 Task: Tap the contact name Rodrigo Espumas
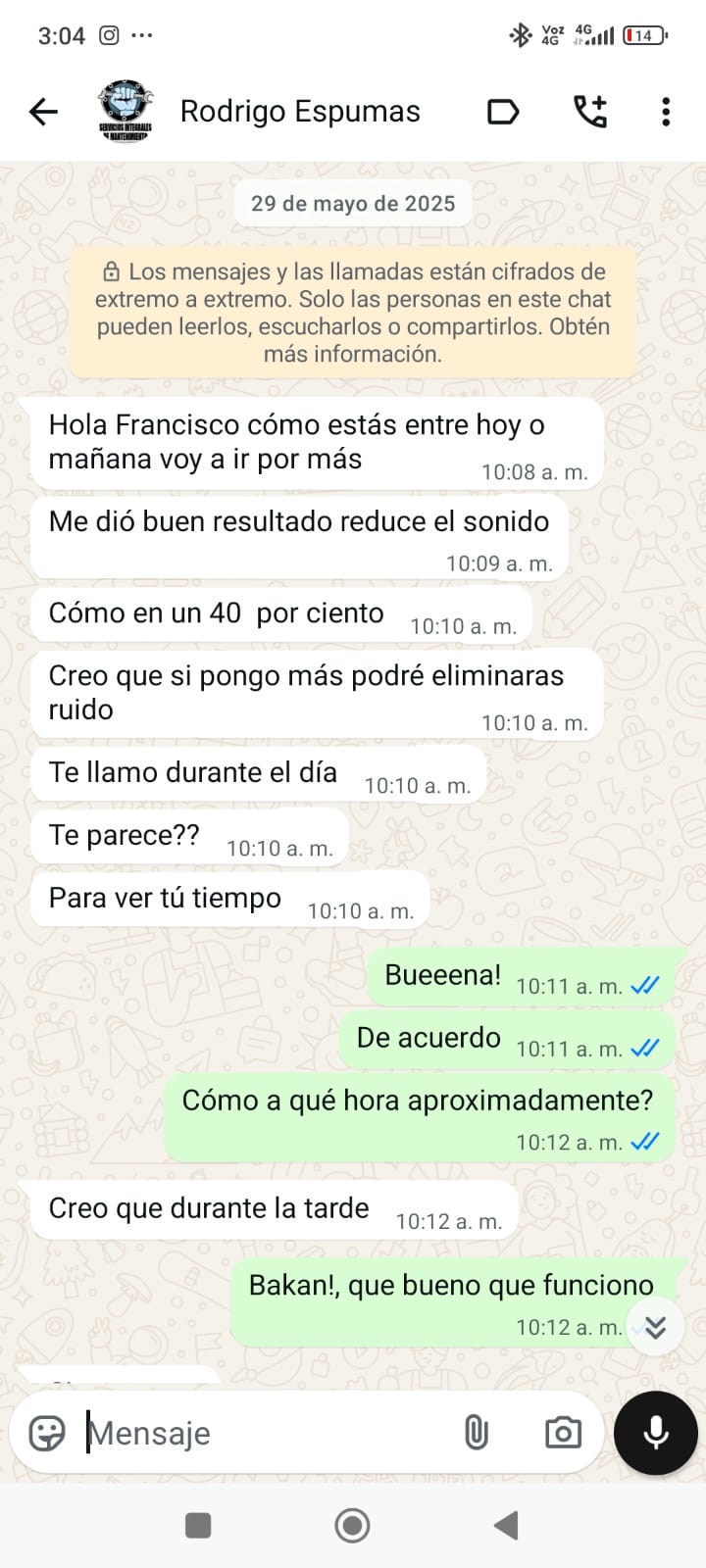pyautogui.click(x=298, y=111)
